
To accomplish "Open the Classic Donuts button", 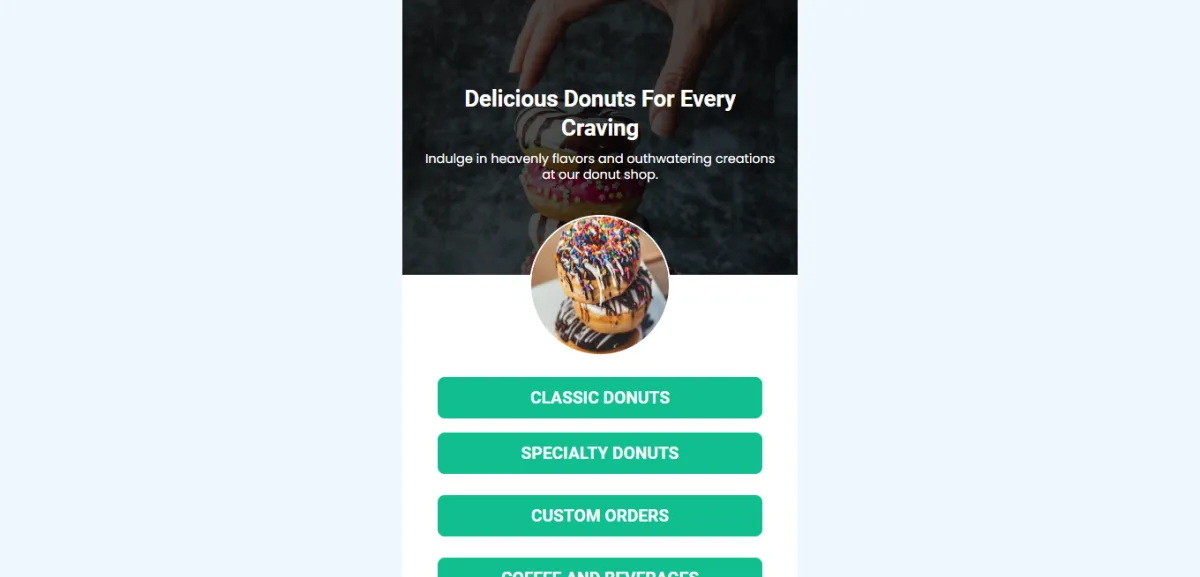I will pos(600,397).
